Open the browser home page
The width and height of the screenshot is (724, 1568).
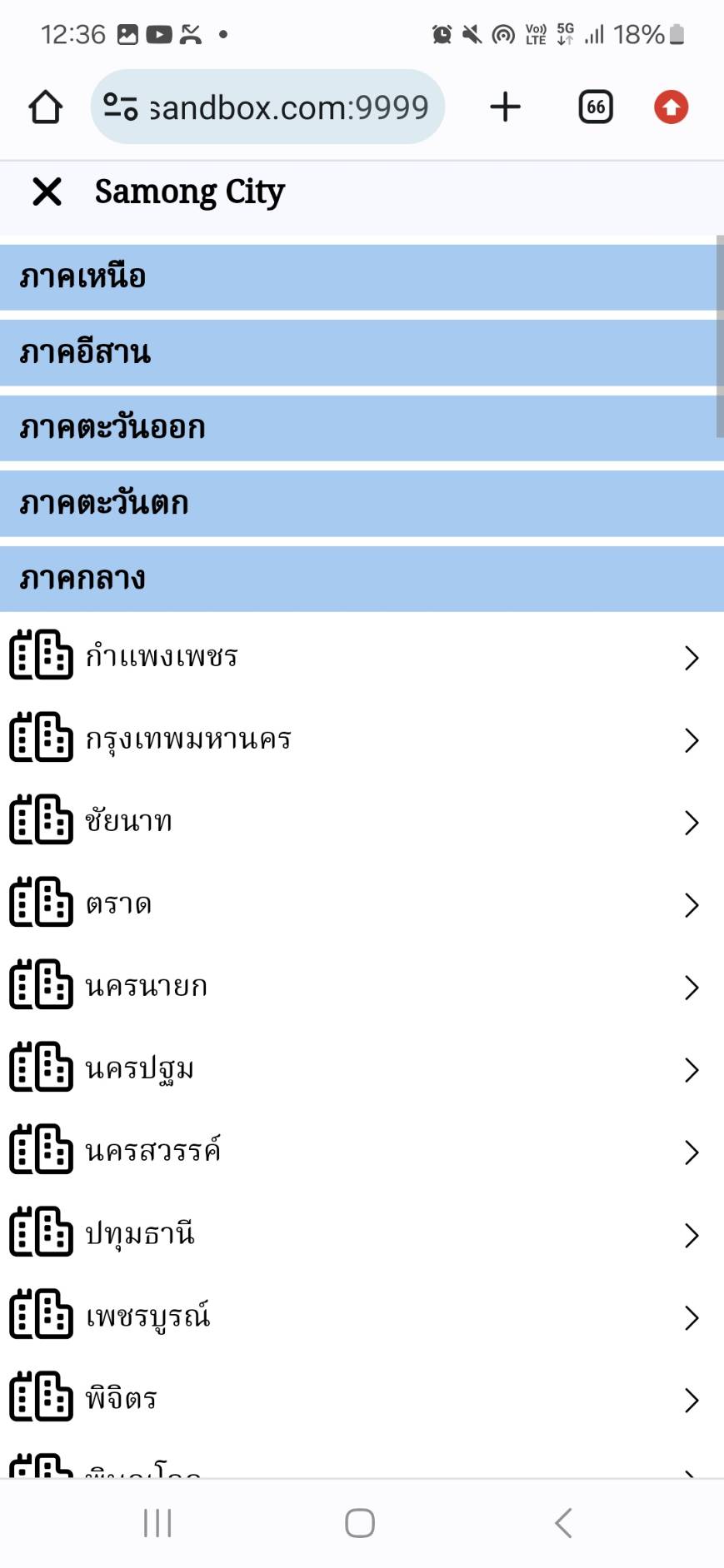pos(46,107)
